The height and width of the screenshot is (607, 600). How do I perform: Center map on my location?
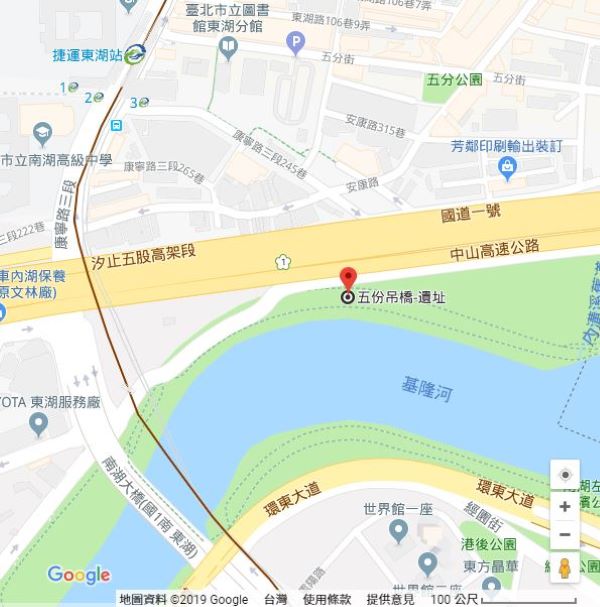pos(565,475)
